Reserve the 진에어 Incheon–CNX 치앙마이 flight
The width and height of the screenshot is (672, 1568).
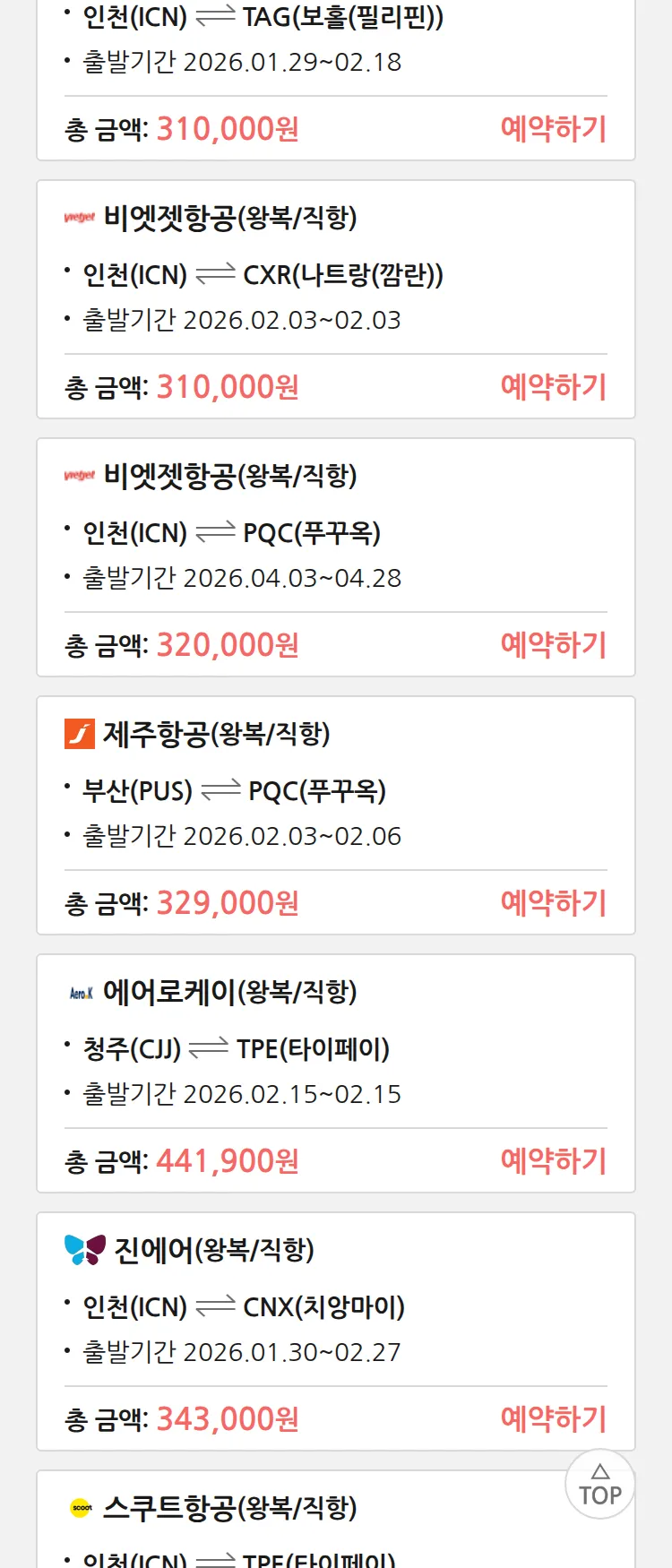[x=553, y=1419]
